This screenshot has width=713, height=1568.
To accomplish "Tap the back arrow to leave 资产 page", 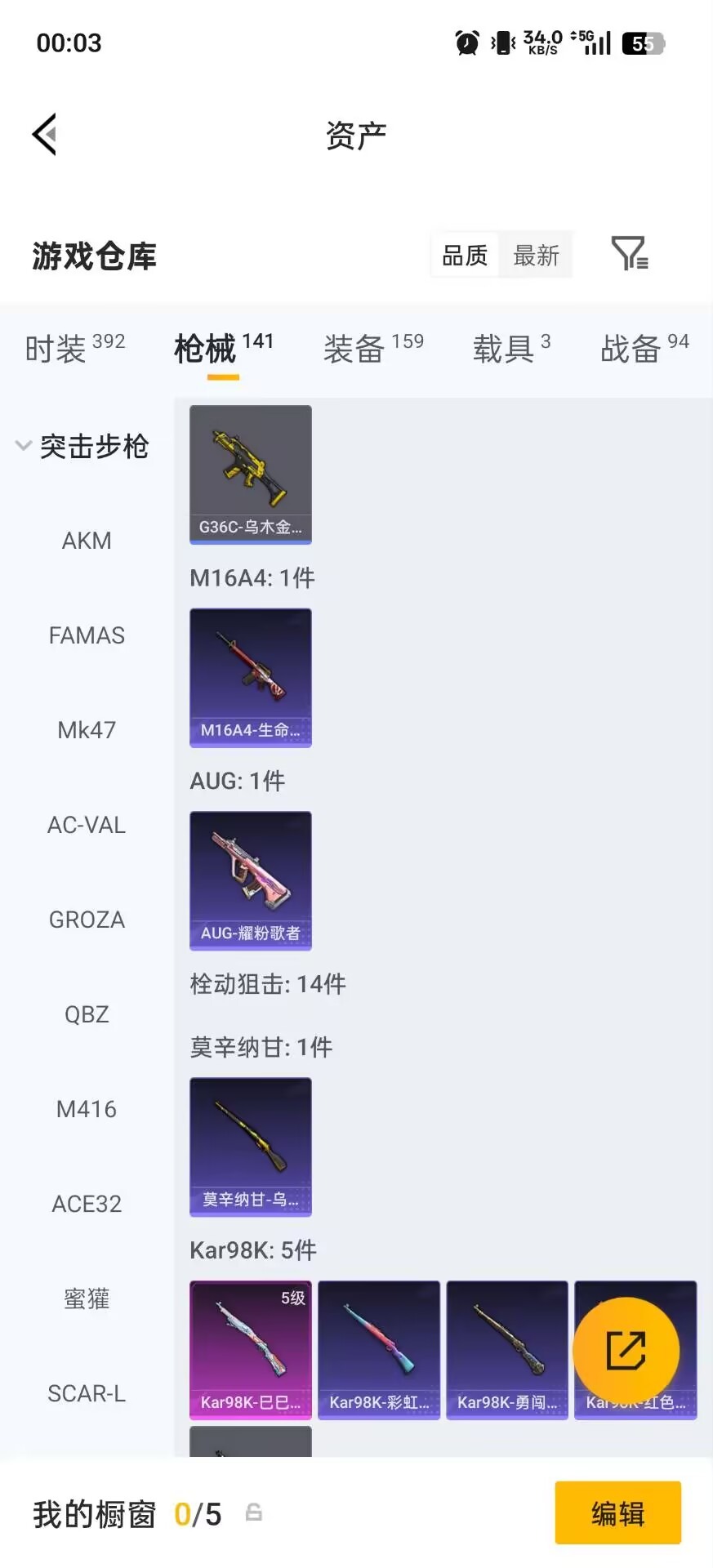I will pos(45,133).
